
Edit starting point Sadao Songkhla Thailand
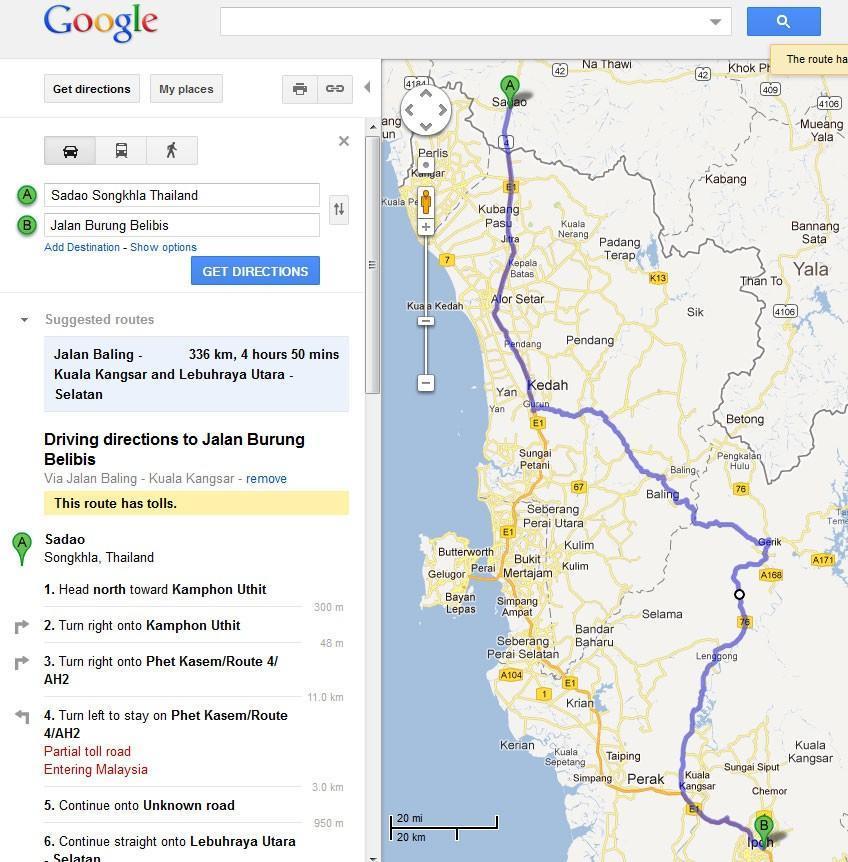coord(181,195)
